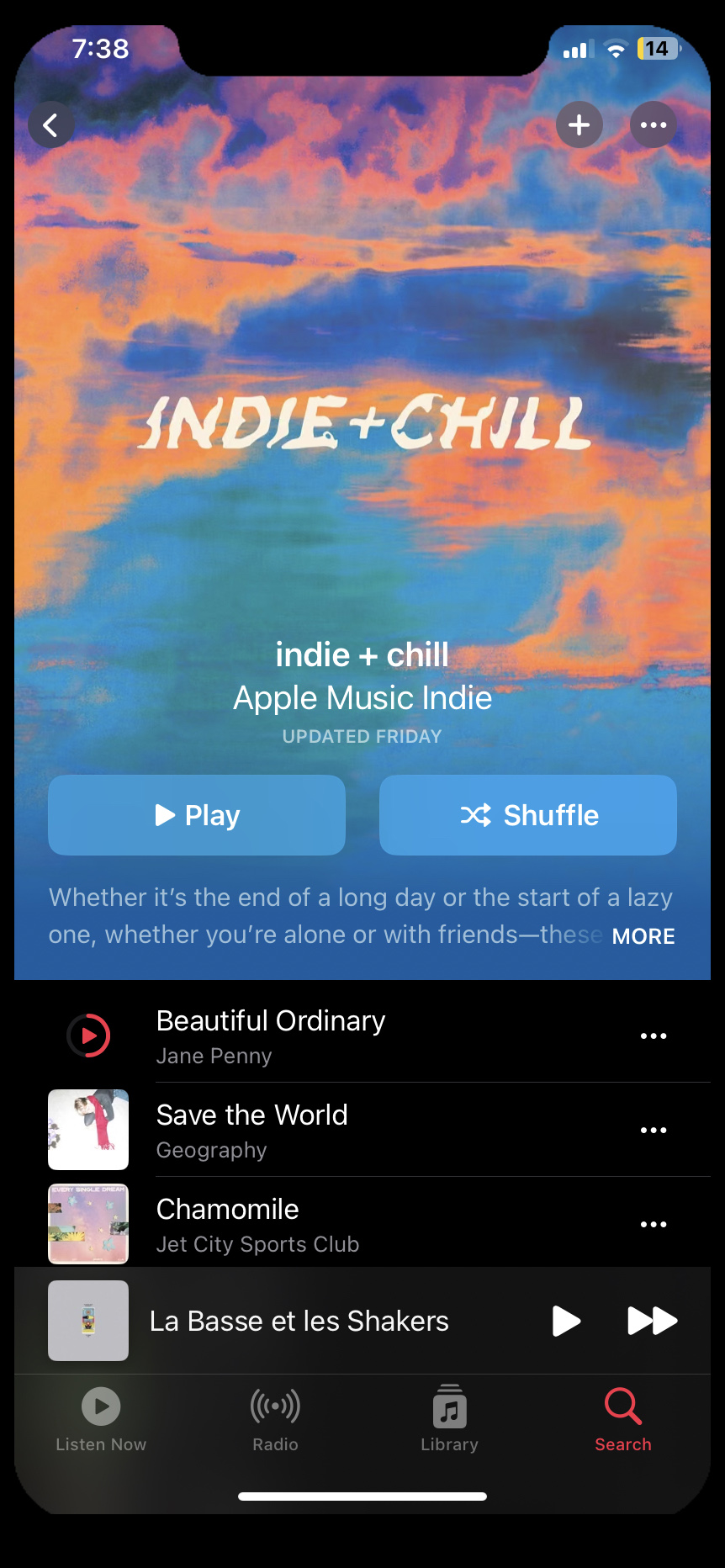Go back using the top-left arrow
Image resolution: width=725 pixels, height=1568 pixels.
[x=51, y=125]
